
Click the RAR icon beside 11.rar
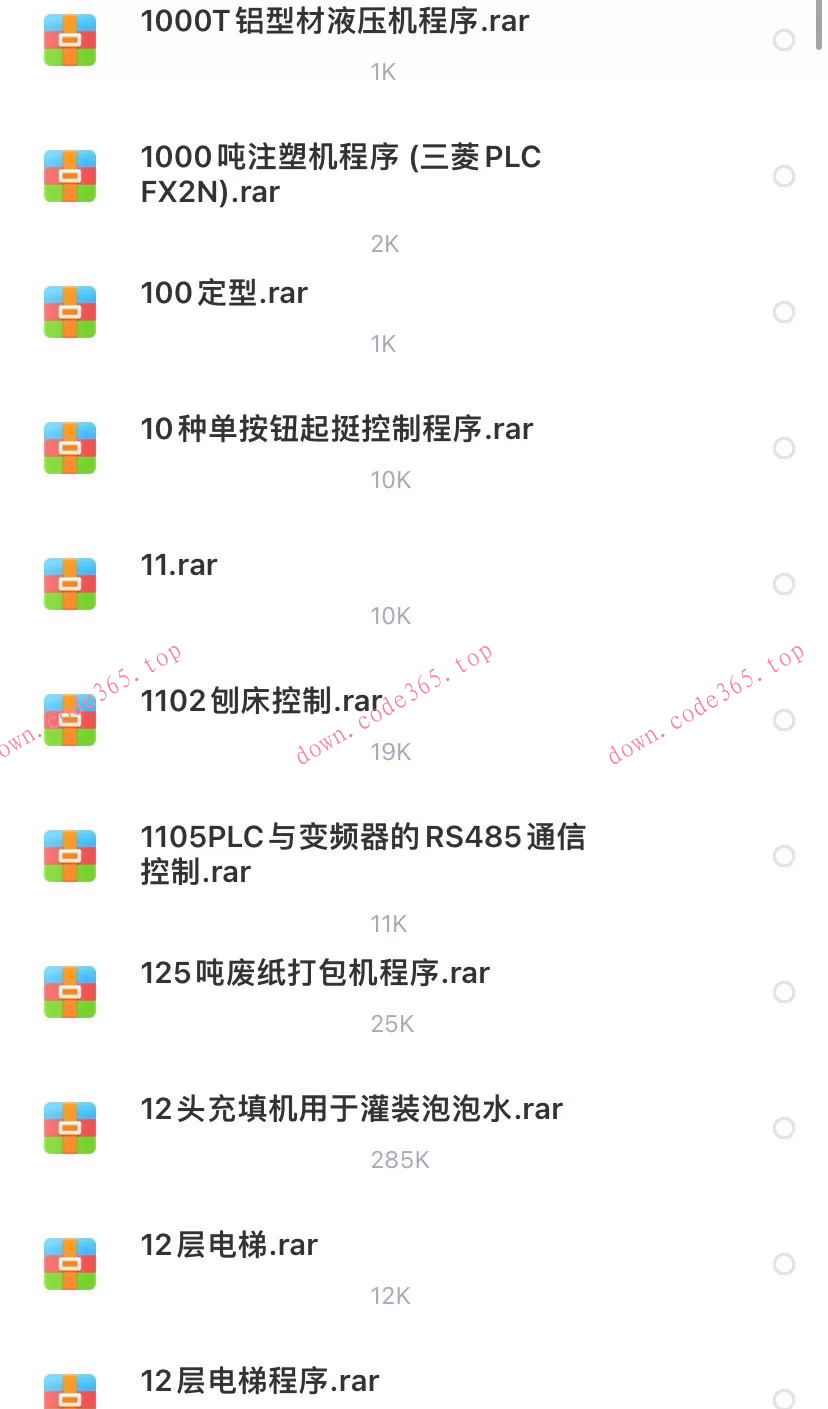pyautogui.click(x=69, y=583)
